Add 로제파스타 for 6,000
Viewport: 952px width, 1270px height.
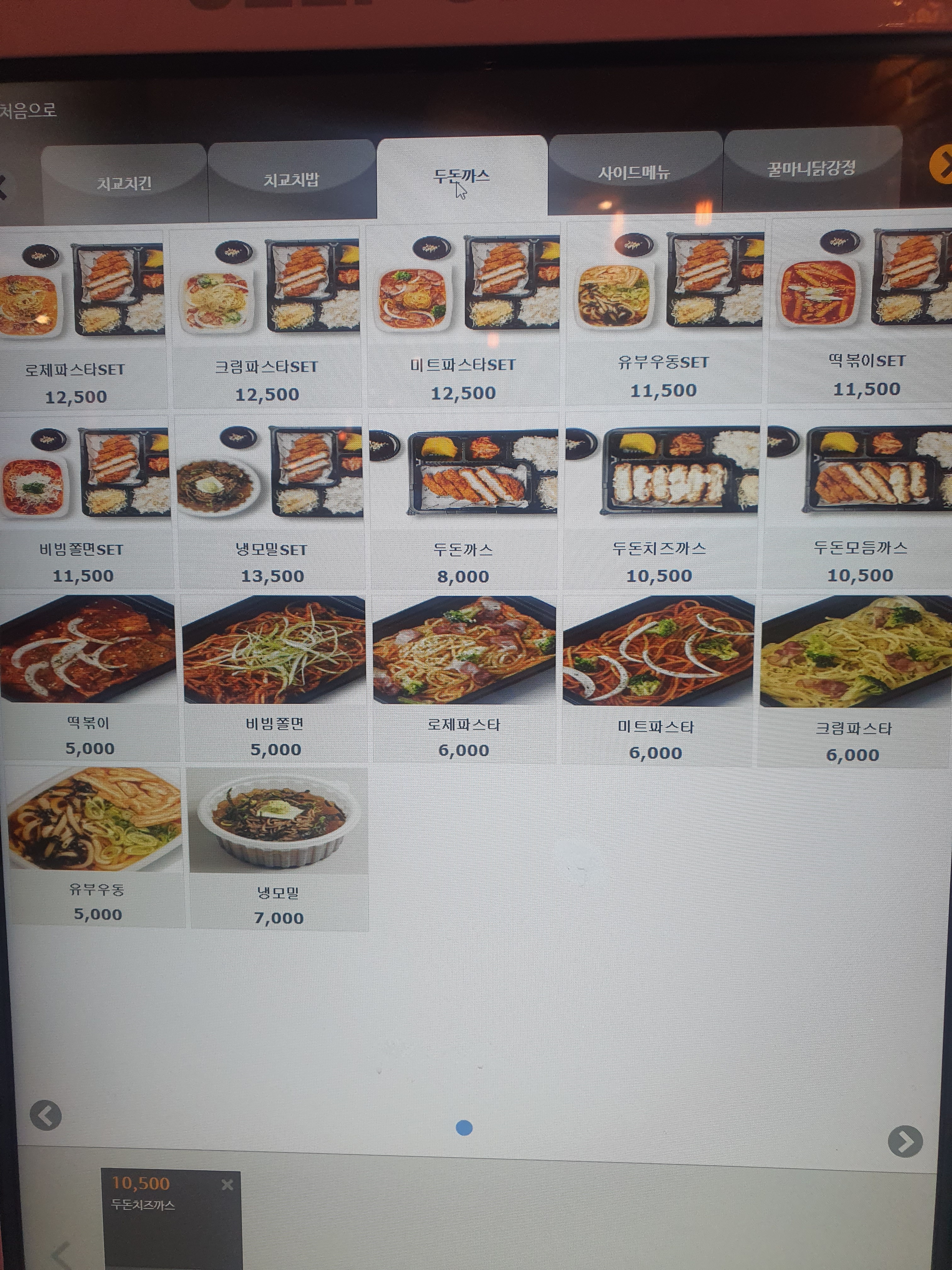(x=464, y=678)
